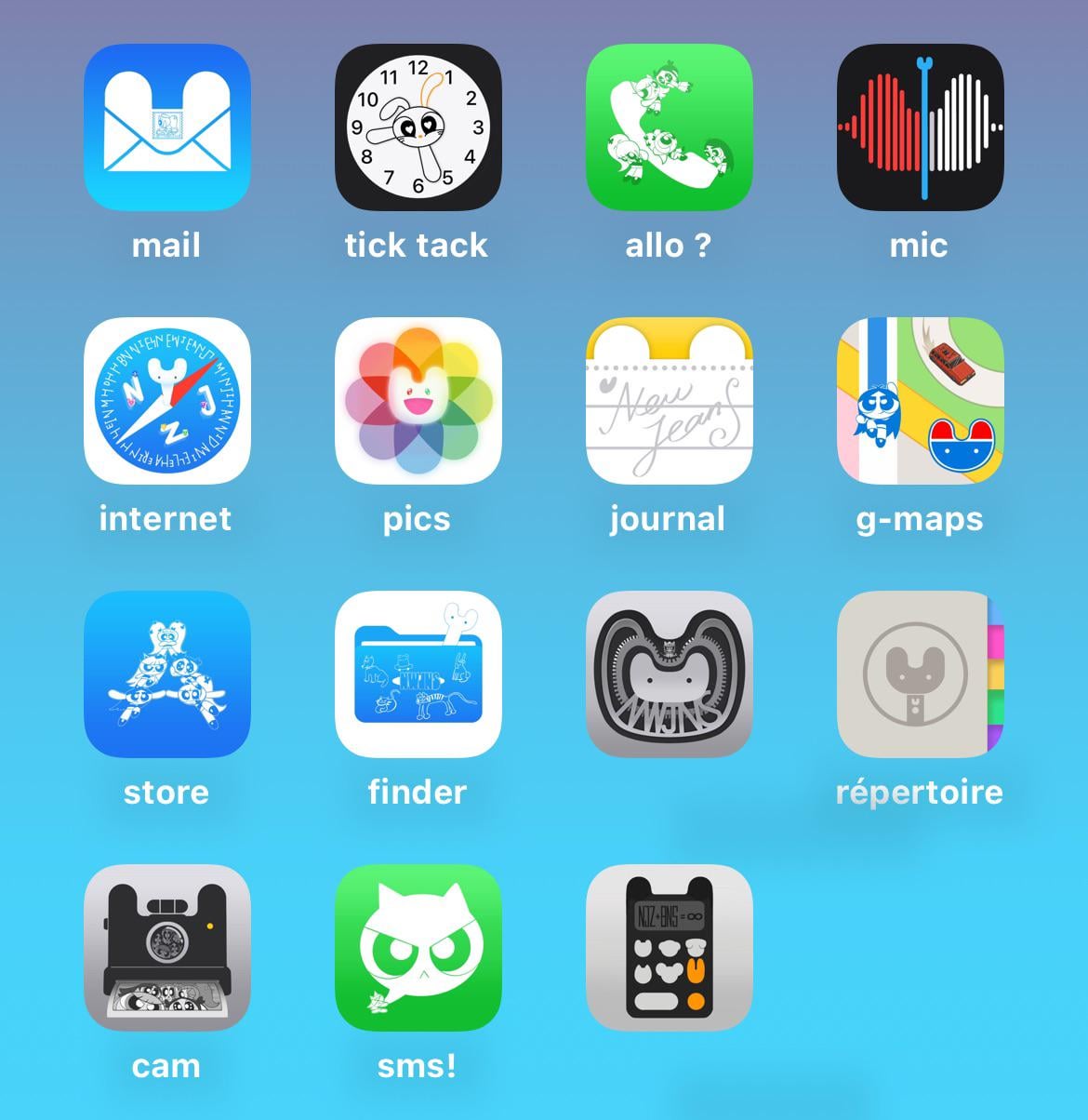This screenshot has height=1120, width=1088.
Task: Launch the cam camera app
Action: 167,948
